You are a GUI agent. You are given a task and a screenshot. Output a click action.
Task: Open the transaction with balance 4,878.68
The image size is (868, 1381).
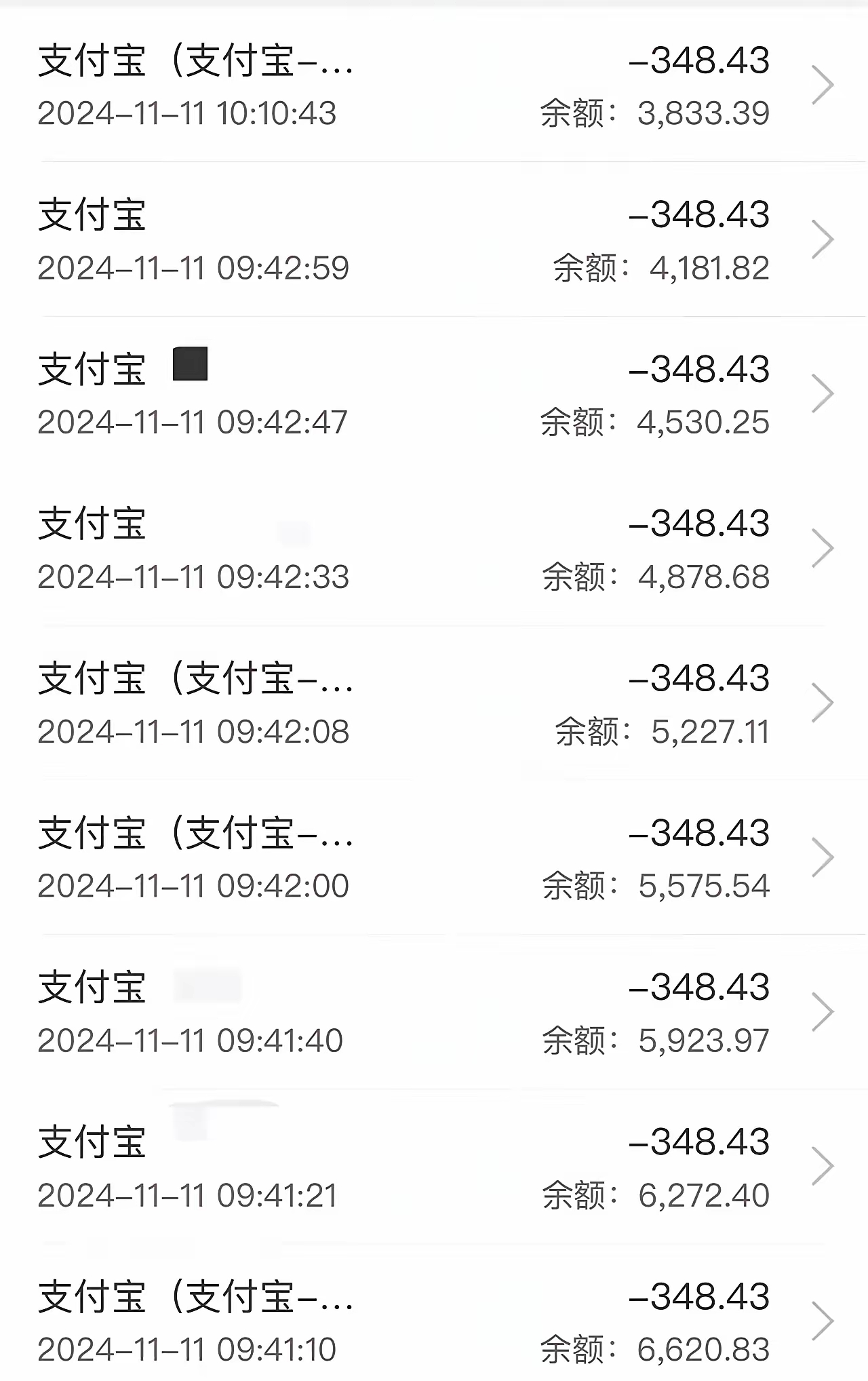pyautogui.click(x=434, y=549)
